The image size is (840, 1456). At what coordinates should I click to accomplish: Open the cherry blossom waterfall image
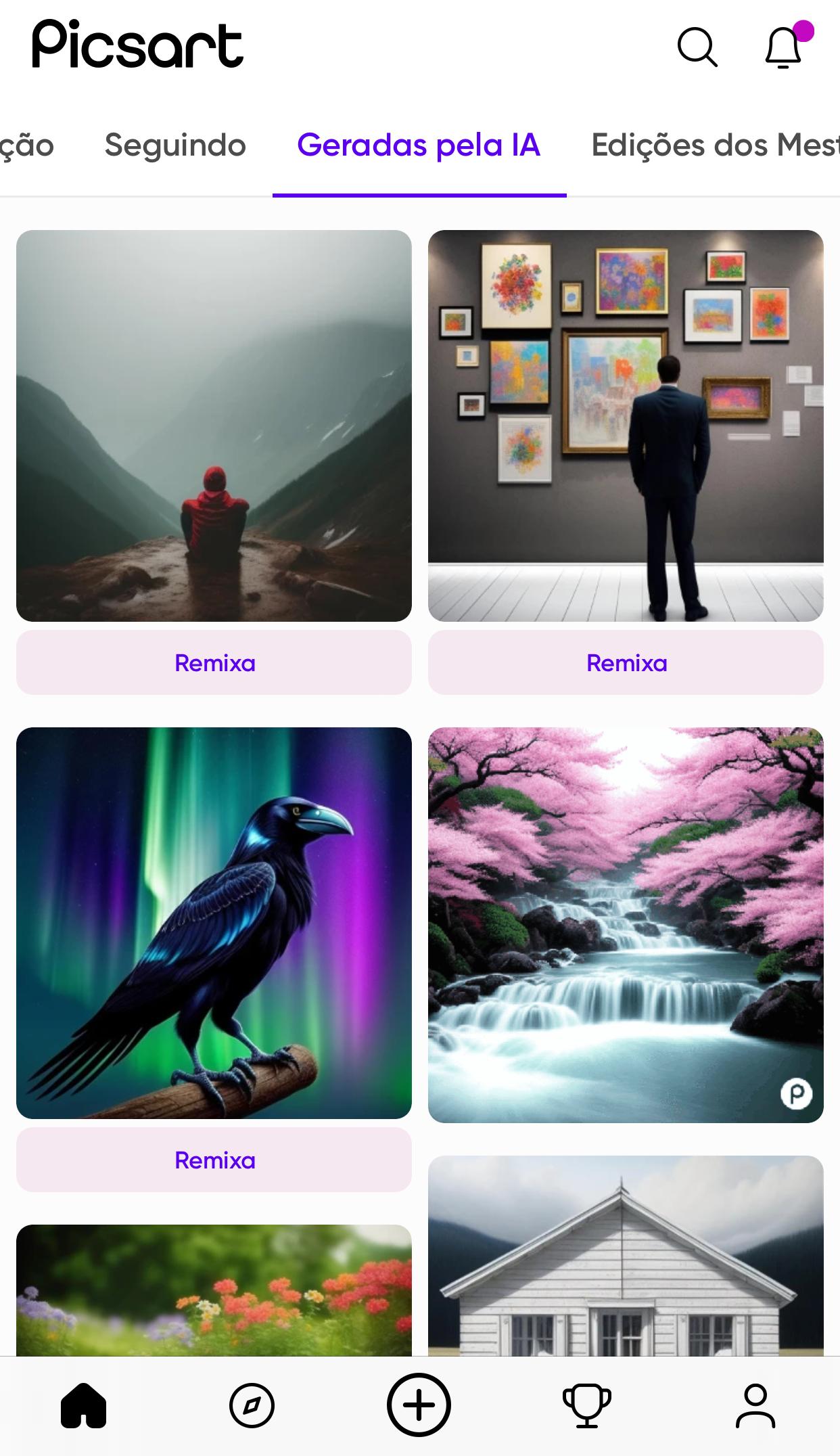pyautogui.click(x=626, y=924)
